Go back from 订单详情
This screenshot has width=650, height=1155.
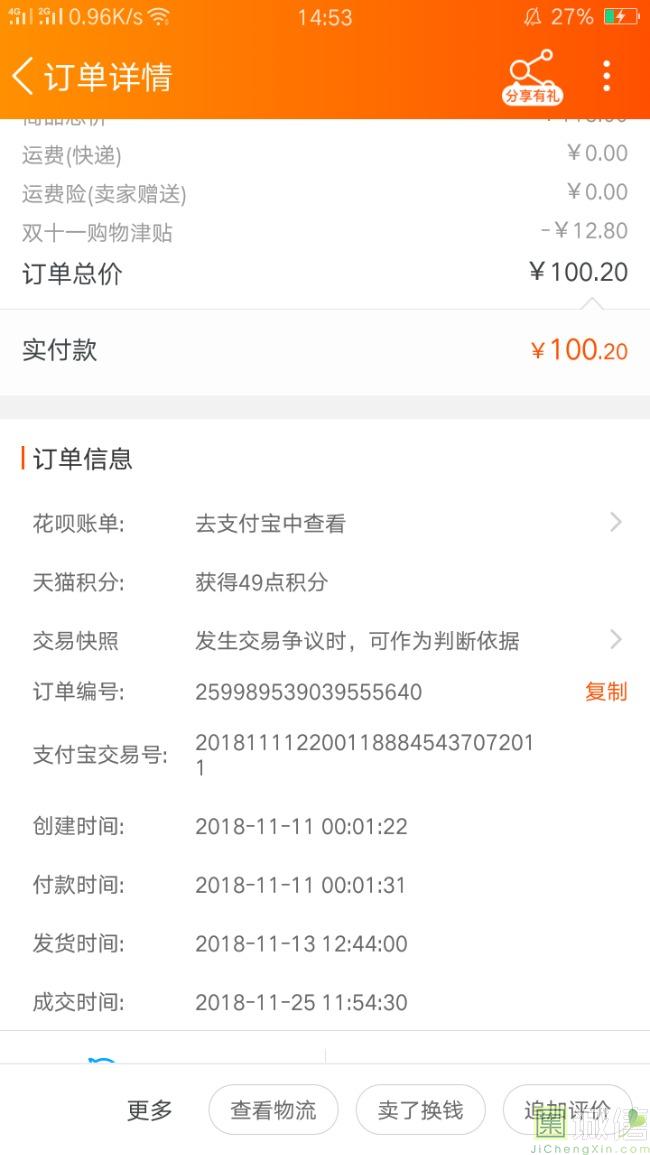point(22,77)
